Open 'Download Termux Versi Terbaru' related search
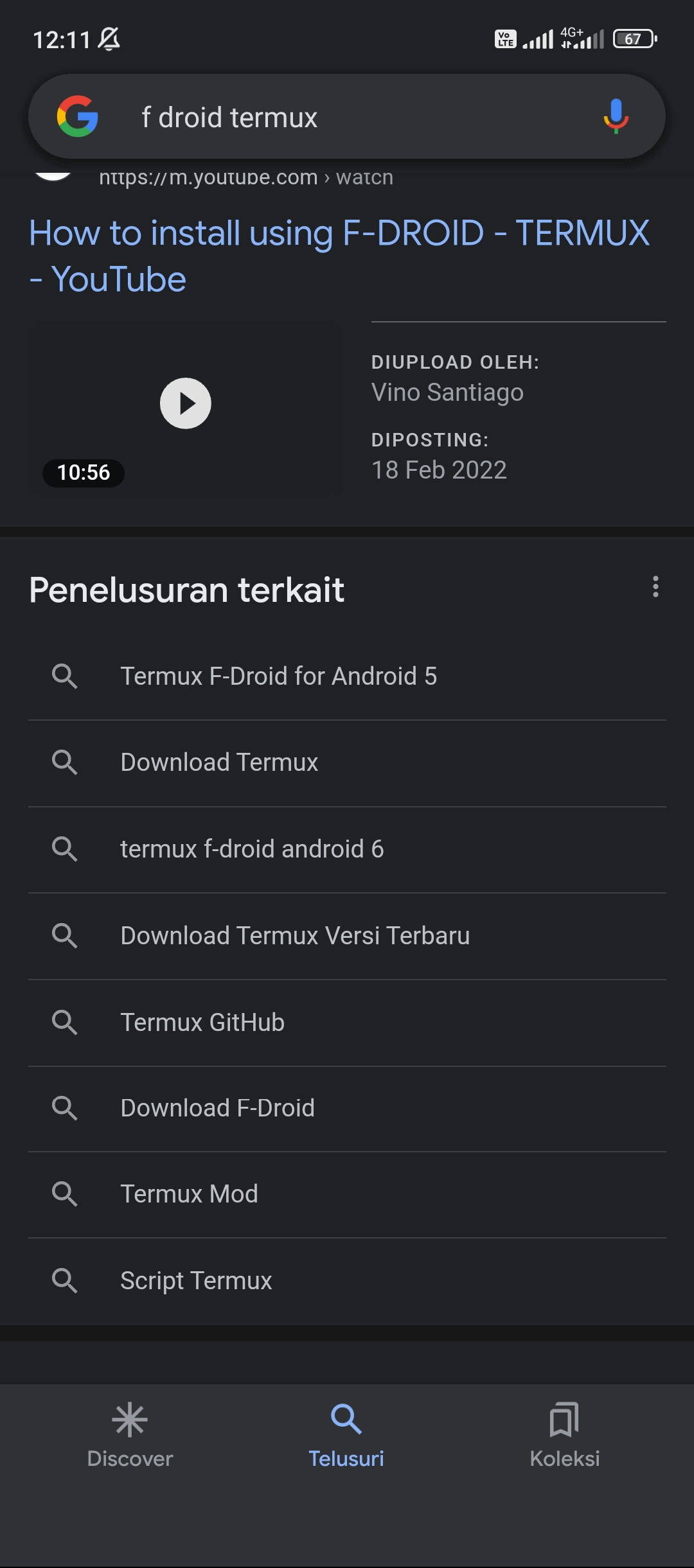This screenshot has height=1568, width=694. coord(347,937)
